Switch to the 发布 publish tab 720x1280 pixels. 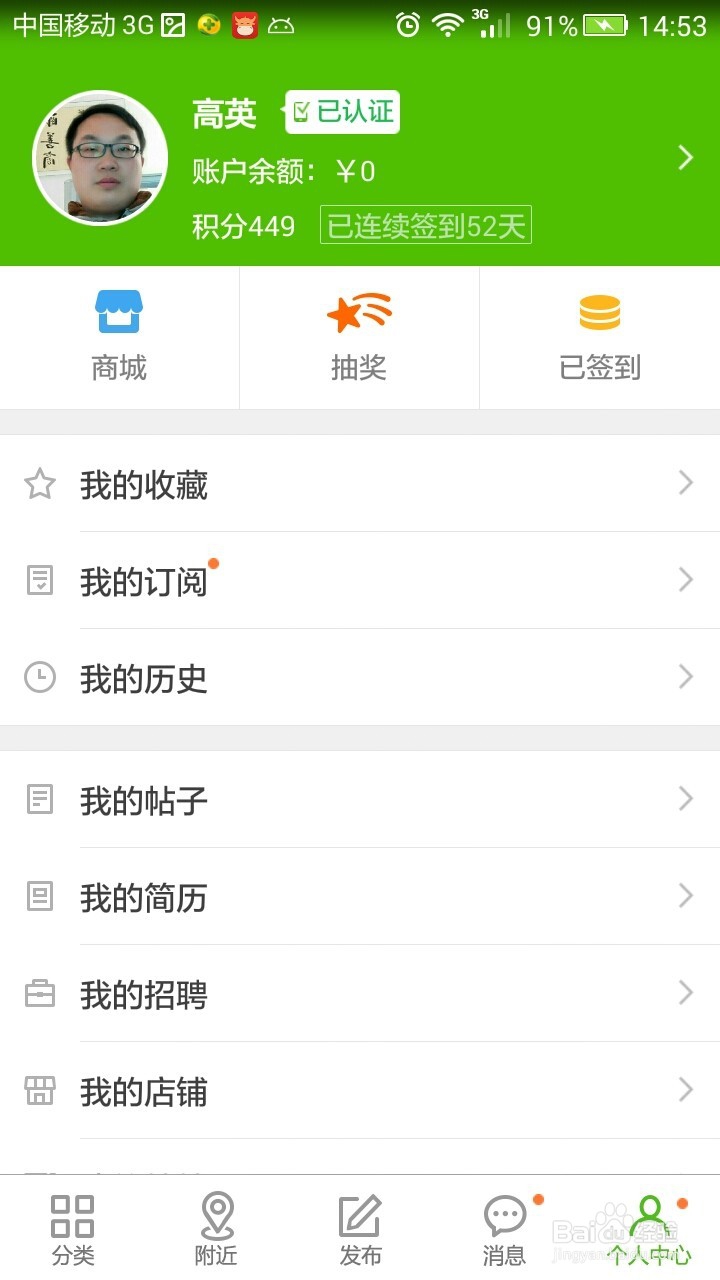[360, 1228]
